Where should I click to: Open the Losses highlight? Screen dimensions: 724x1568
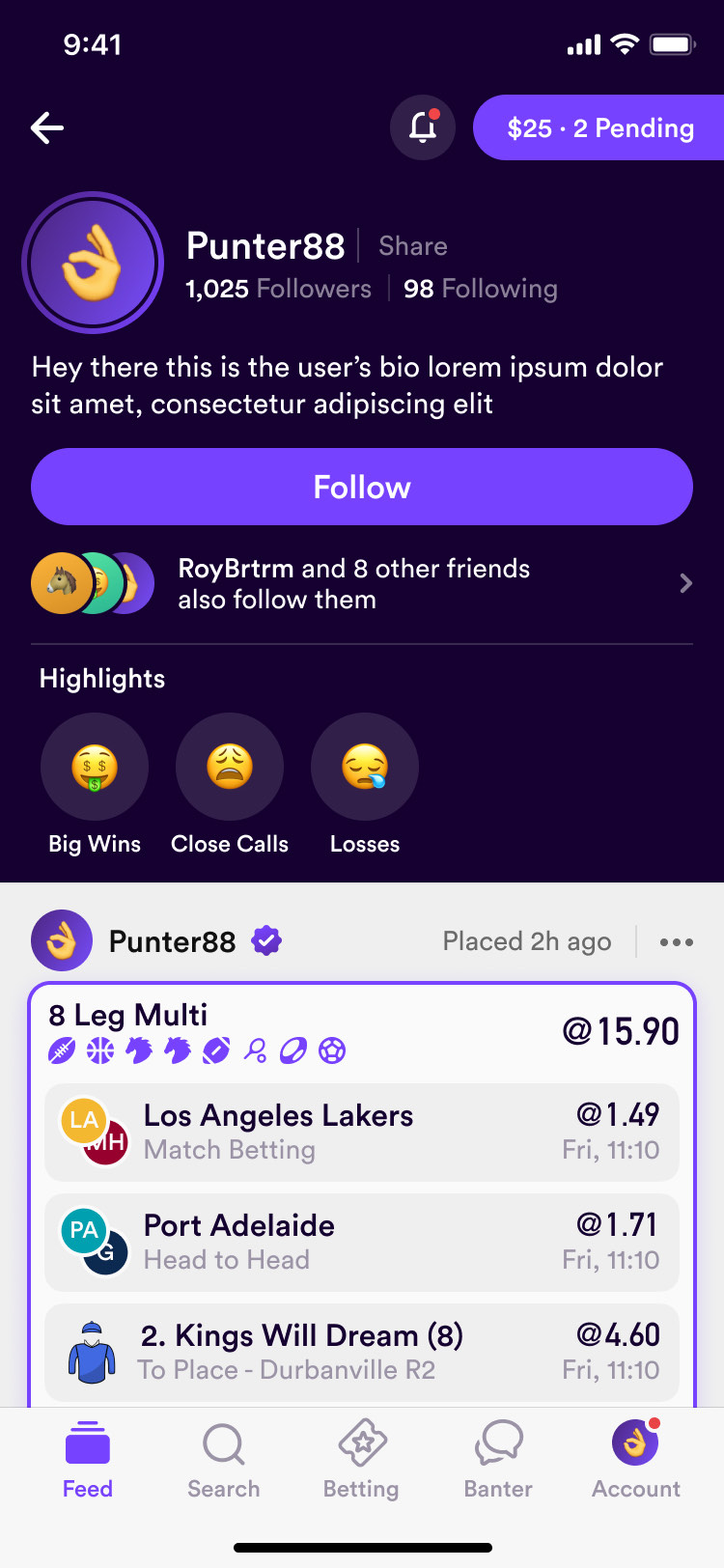pyautogui.click(x=365, y=768)
